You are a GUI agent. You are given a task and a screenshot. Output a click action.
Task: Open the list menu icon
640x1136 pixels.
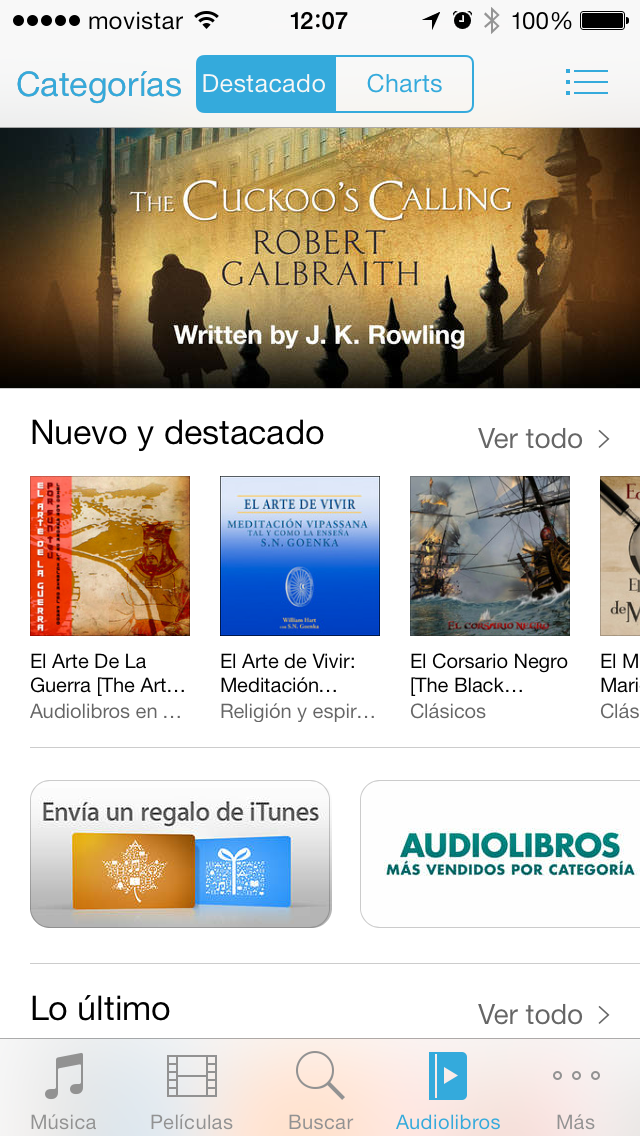(x=586, y=83)
